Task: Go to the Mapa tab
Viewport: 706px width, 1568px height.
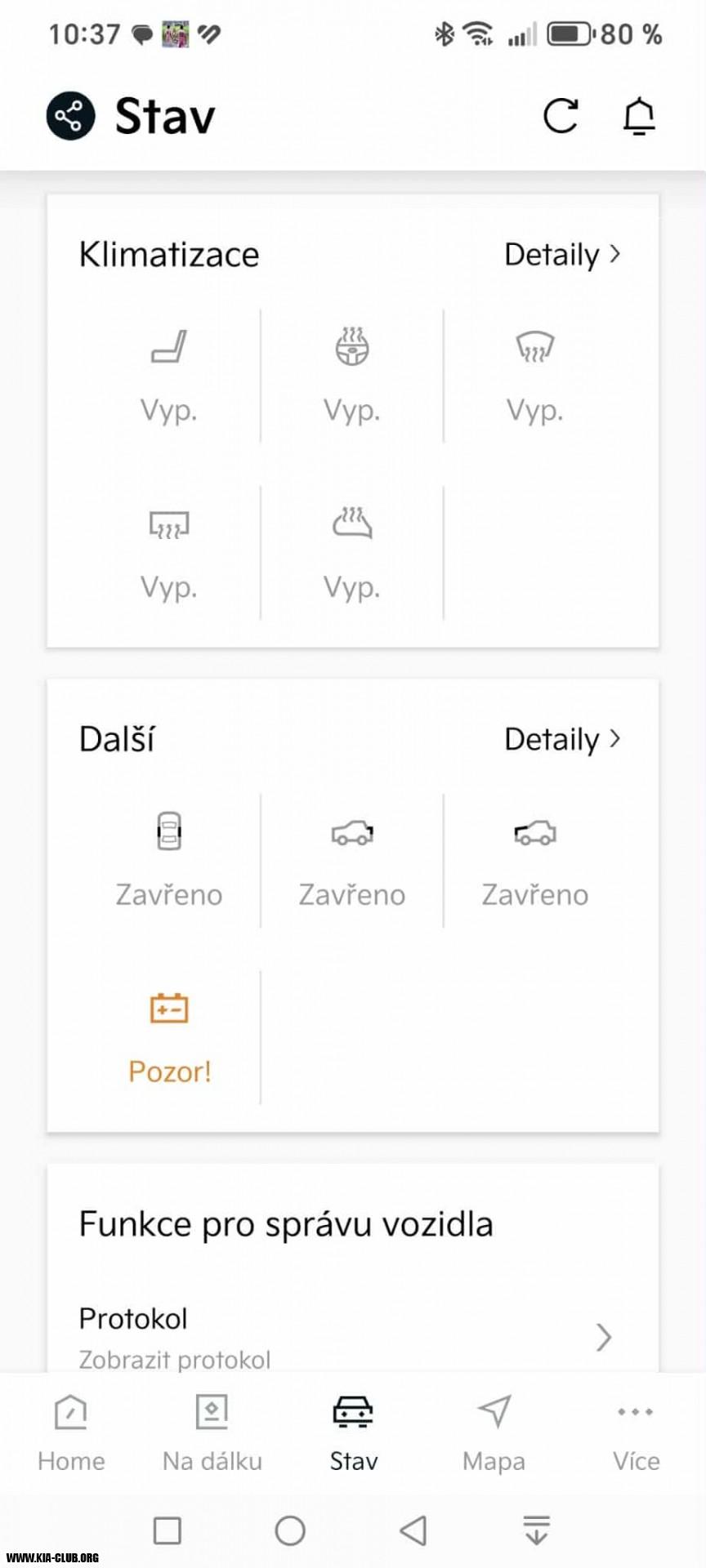Action: pos(494,1433)
